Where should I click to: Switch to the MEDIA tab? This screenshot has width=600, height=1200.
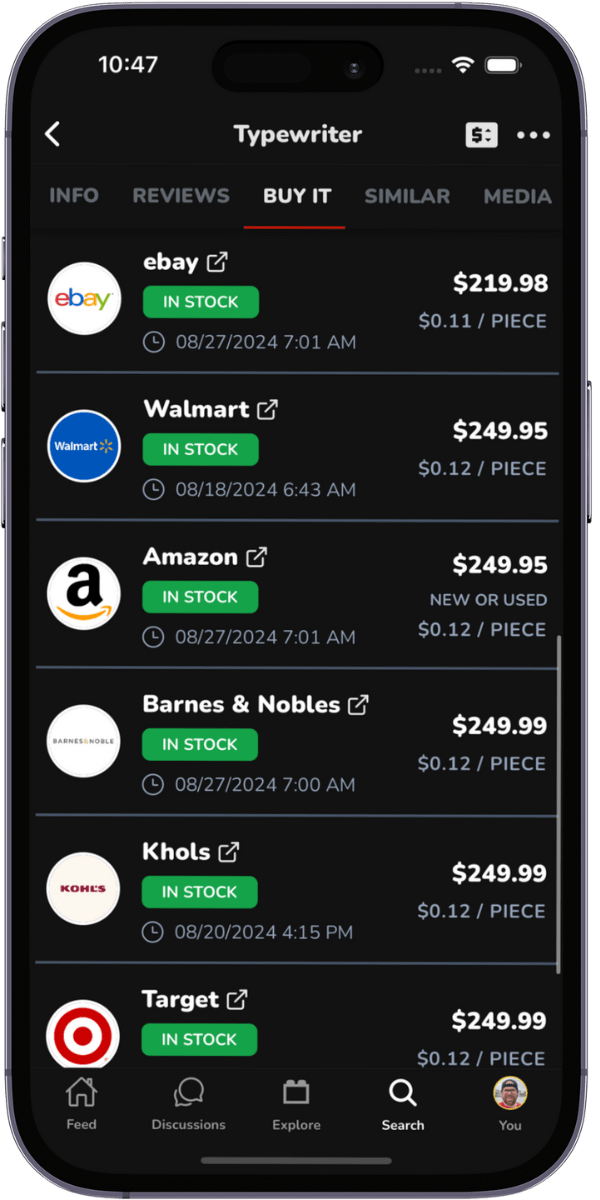tap(517, 196)
